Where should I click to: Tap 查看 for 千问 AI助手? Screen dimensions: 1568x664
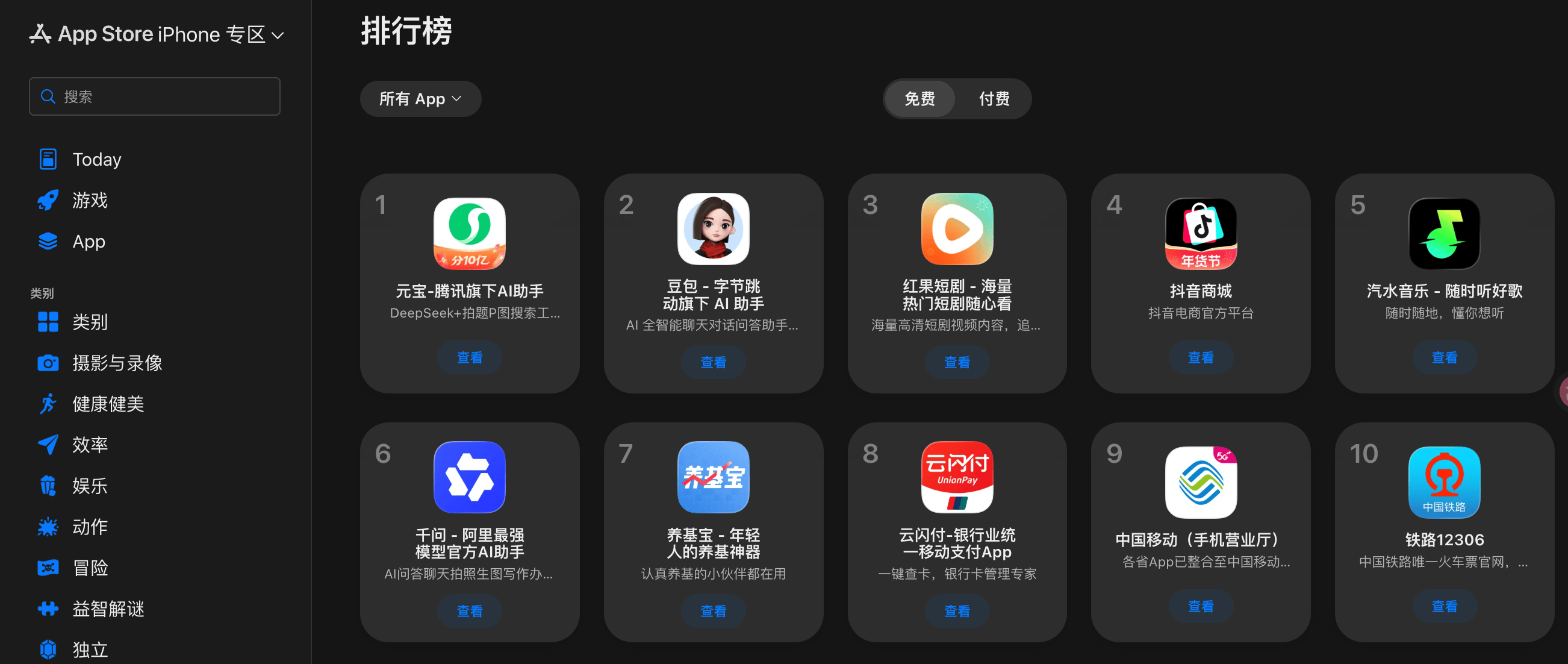click(469, 611)
